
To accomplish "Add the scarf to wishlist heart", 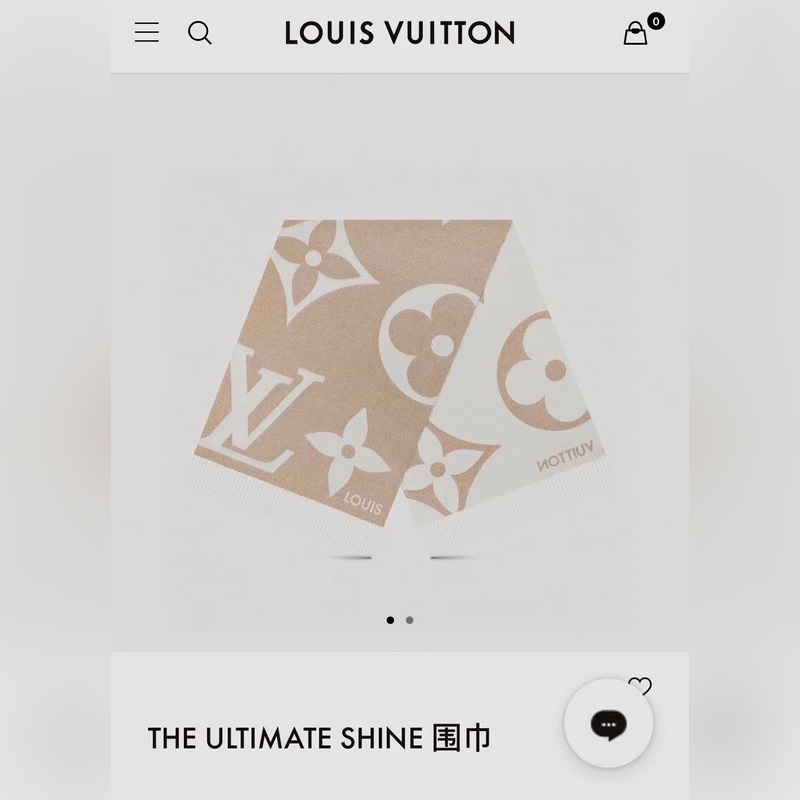I will point(641,685).
